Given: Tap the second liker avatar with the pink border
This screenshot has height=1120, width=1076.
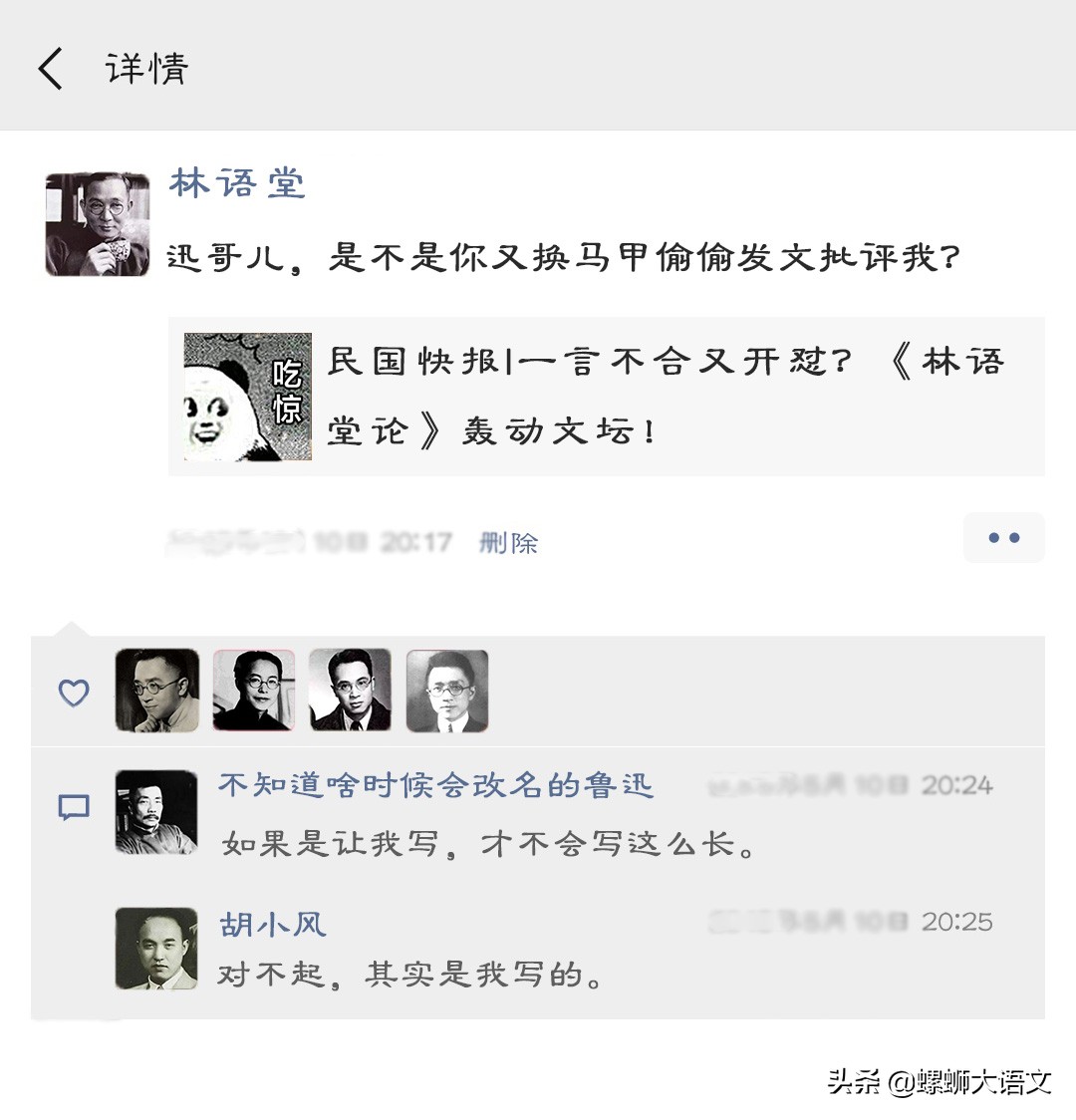Looking at the screenshot, I should tap(254, 691).
